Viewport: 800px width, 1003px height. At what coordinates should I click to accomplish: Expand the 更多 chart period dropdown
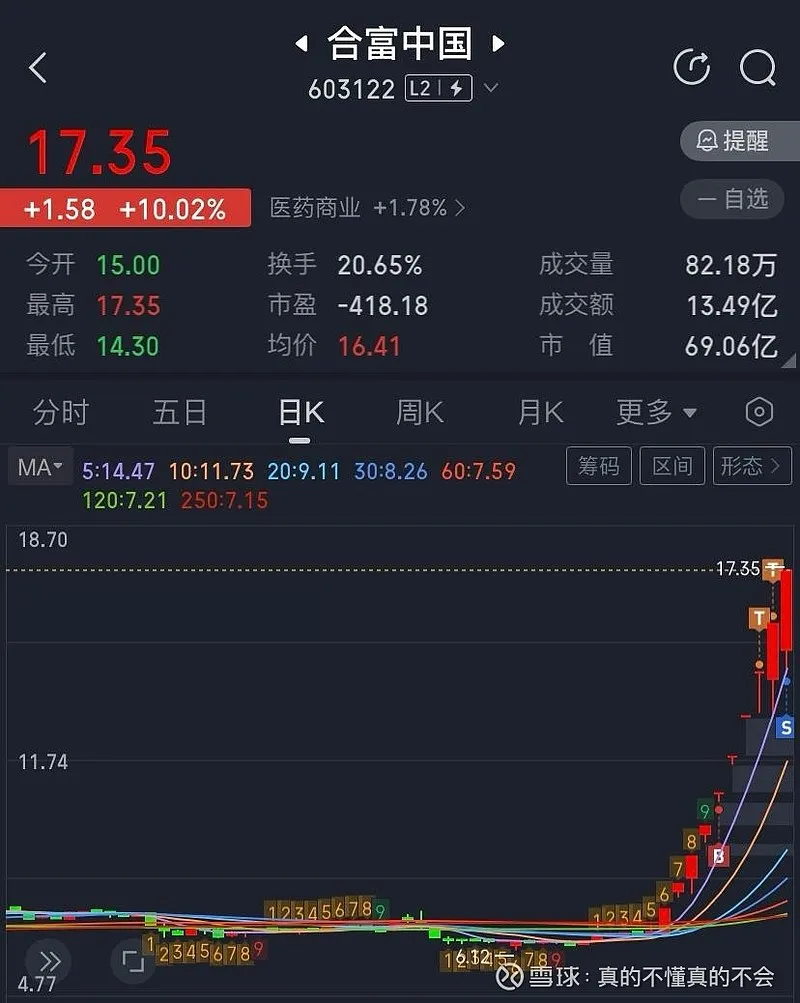[656, 412]
